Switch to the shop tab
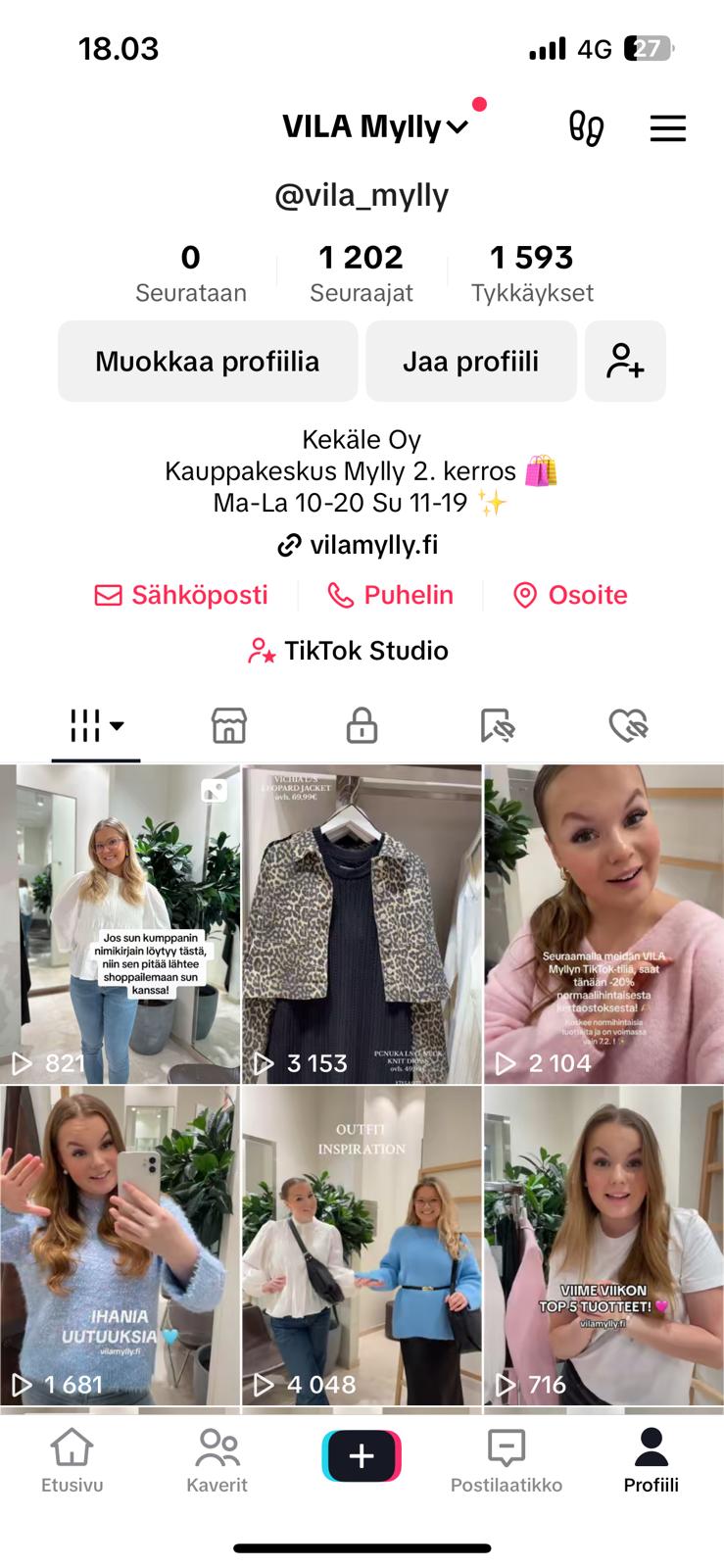 coord(229,726)
